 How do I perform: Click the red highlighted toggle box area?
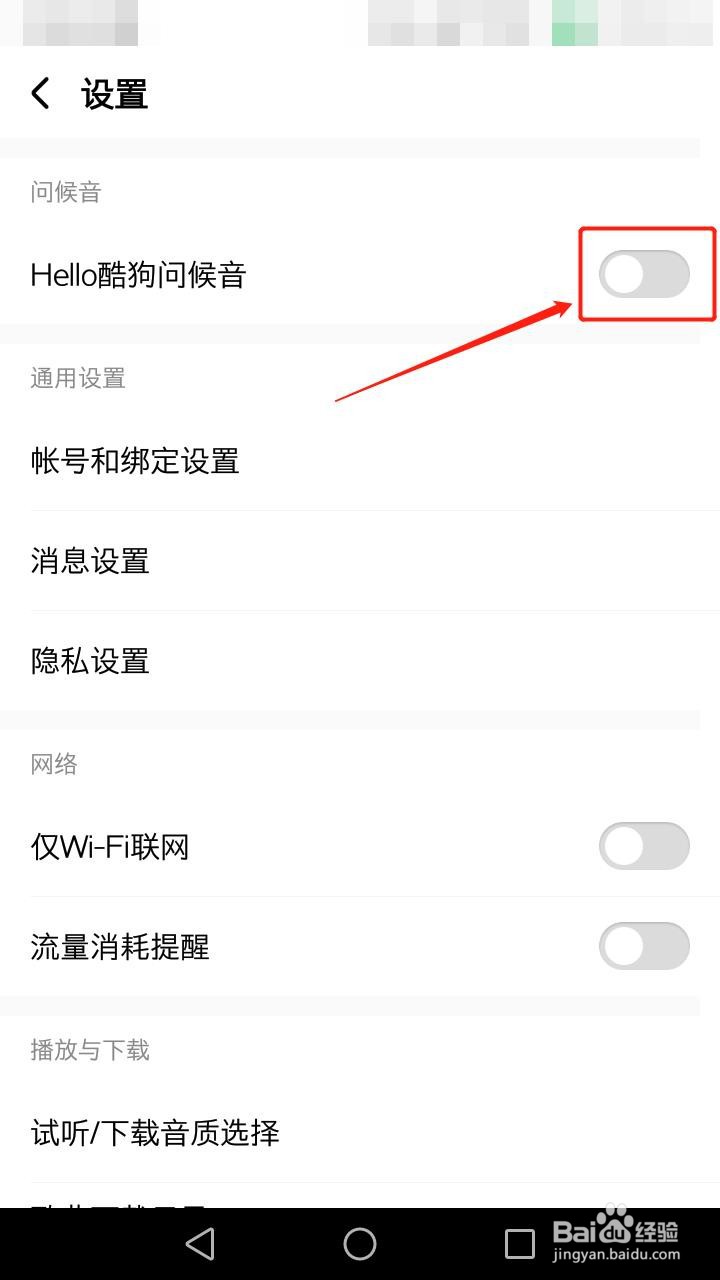click(x=647, y=275)
